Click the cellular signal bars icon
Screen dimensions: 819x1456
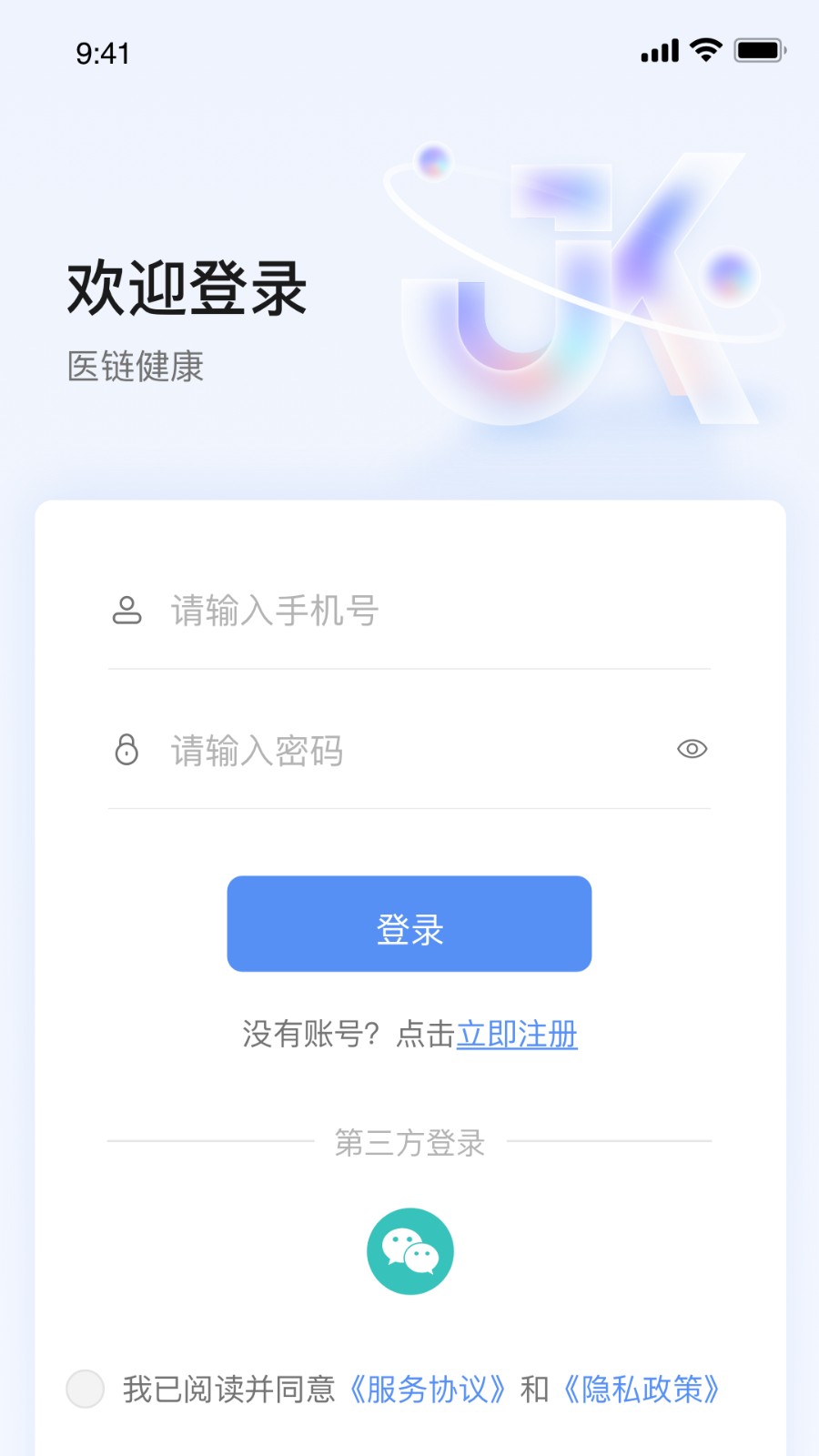(x=659, y=52)
